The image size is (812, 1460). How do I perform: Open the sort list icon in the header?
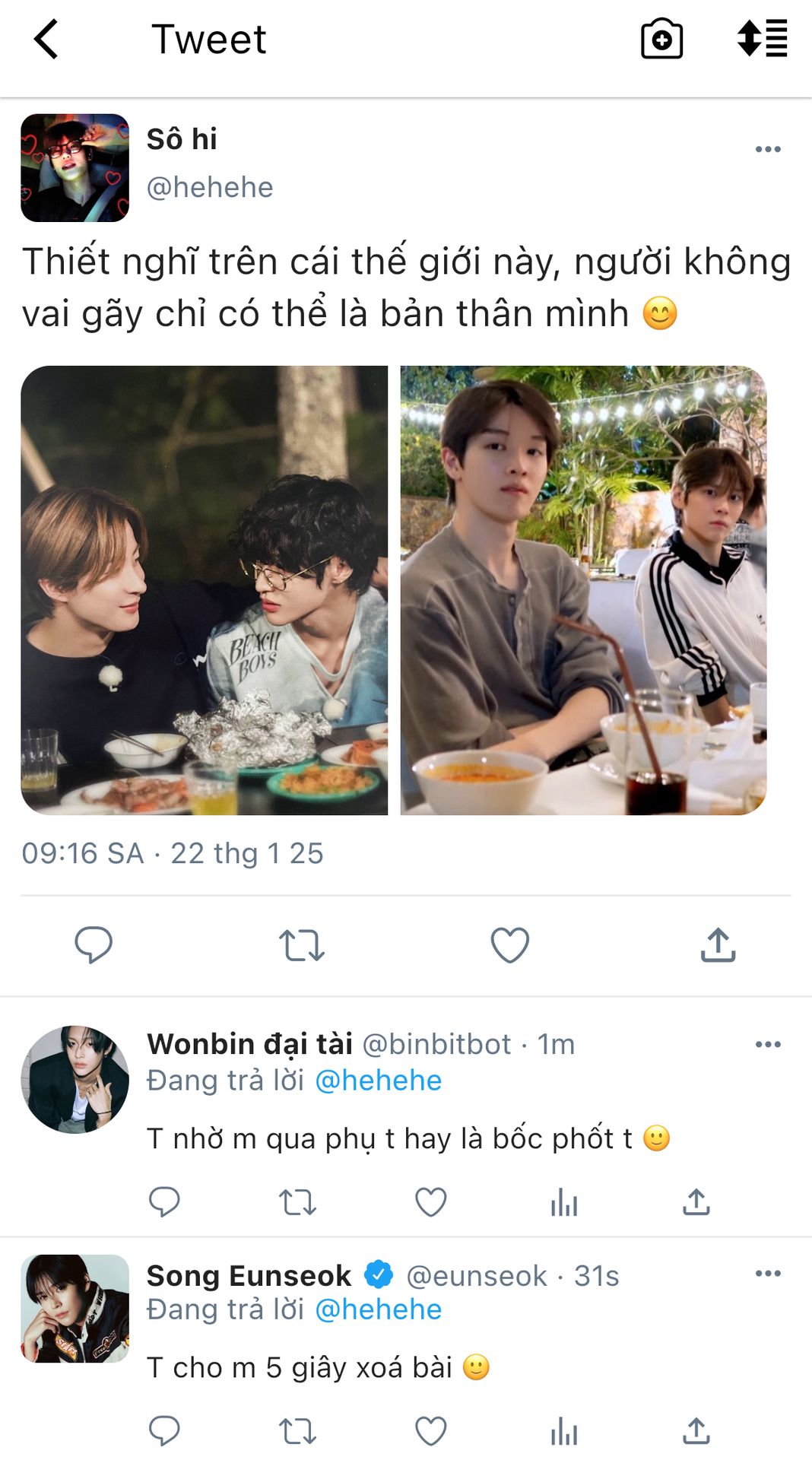[762, 38]
